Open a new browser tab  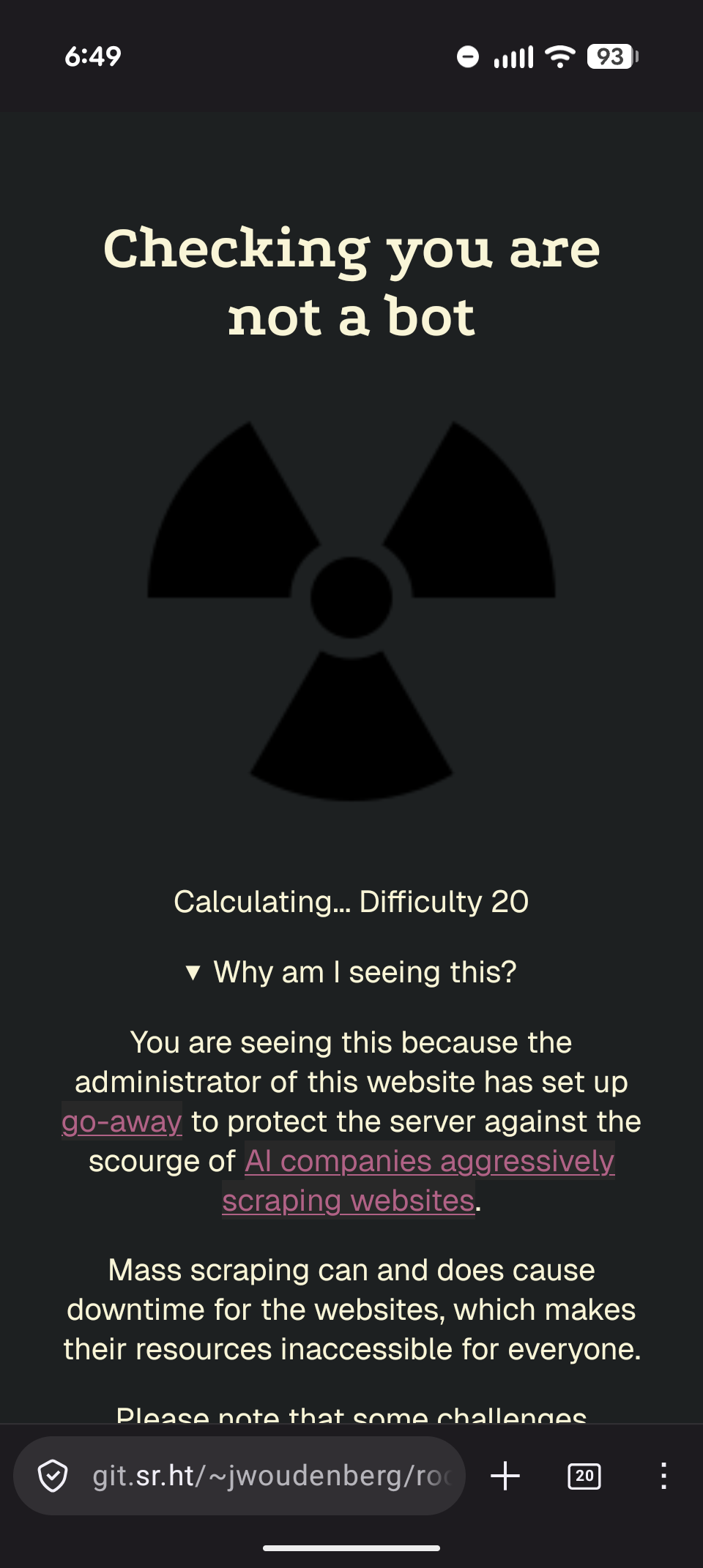(505, 1476)
